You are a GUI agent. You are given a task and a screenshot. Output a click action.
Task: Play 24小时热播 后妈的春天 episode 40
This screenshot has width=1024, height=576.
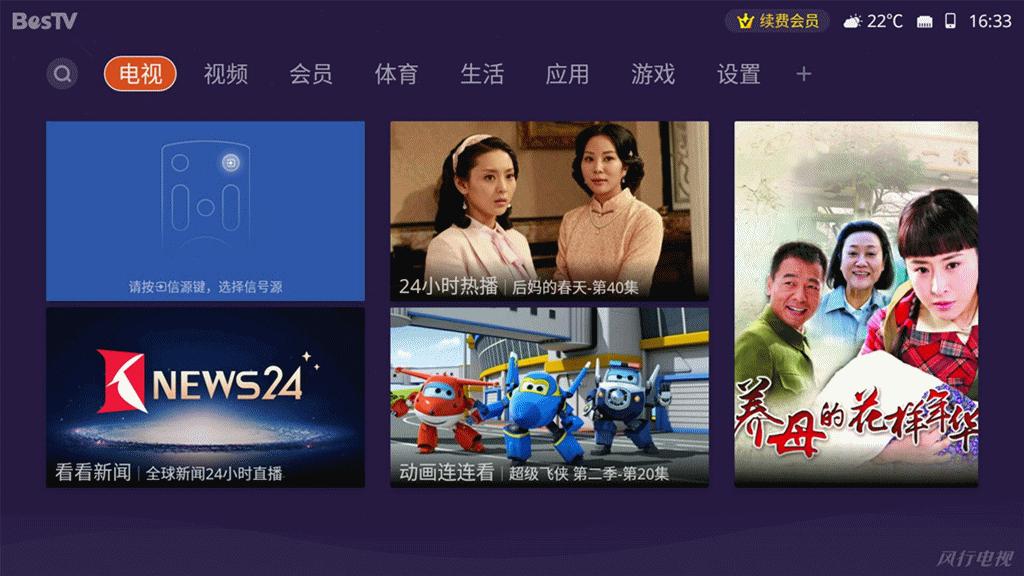coord(549,211)
